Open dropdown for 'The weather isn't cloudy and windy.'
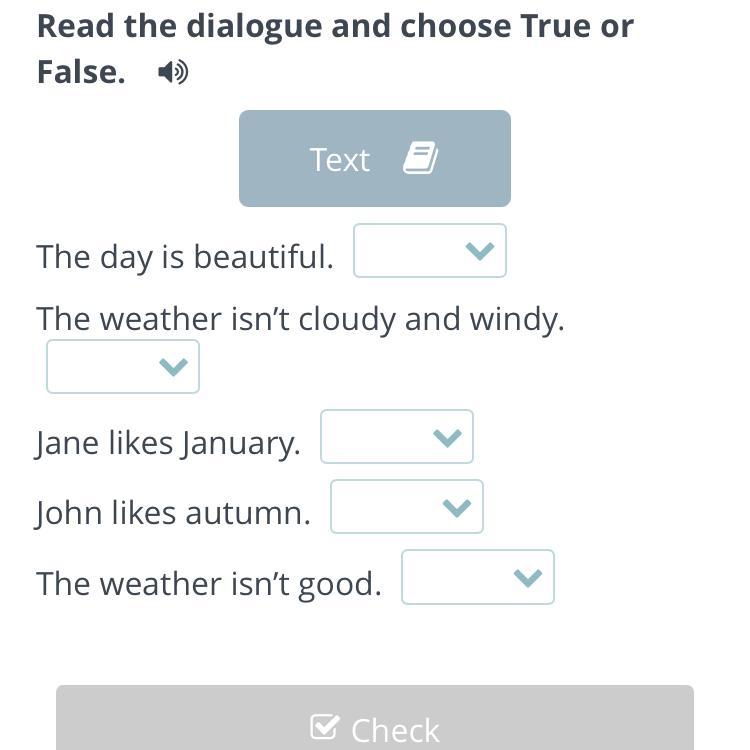This screenshot has width=750, height=750. tap(123, 366)
